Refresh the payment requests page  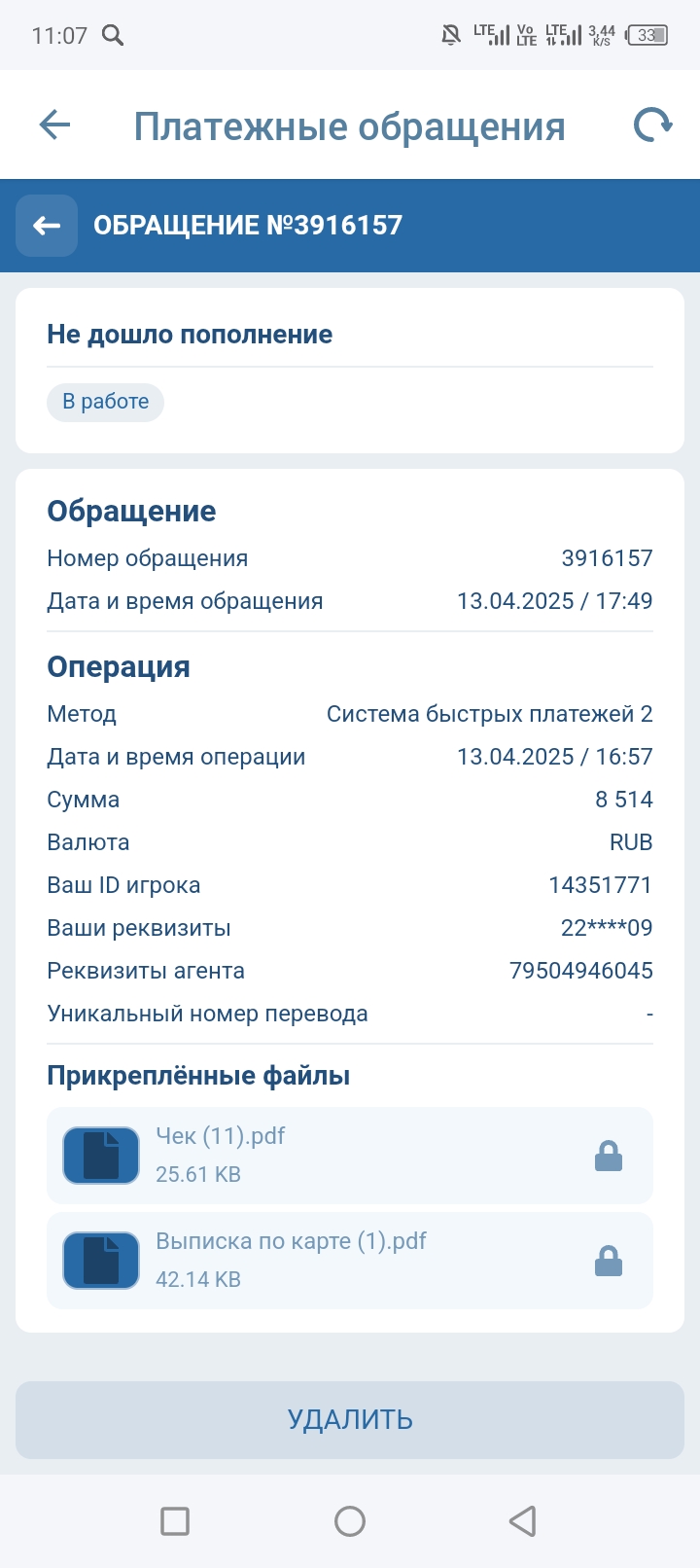coord(652,125)
